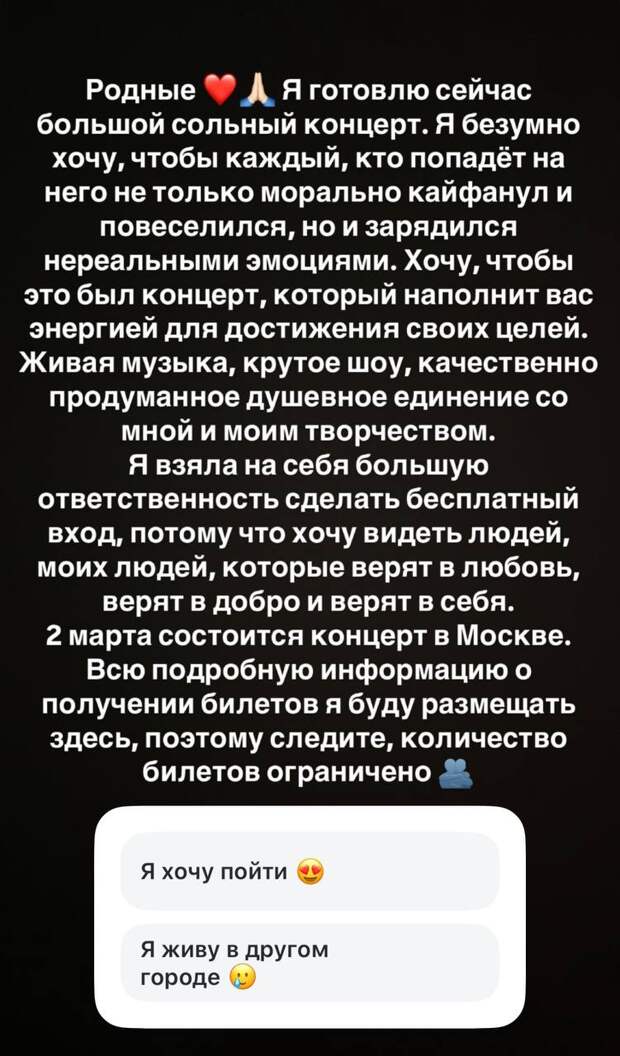Choose the "Я живу в другом городе" poll option
620x1056 pixels.
[309, 962]
